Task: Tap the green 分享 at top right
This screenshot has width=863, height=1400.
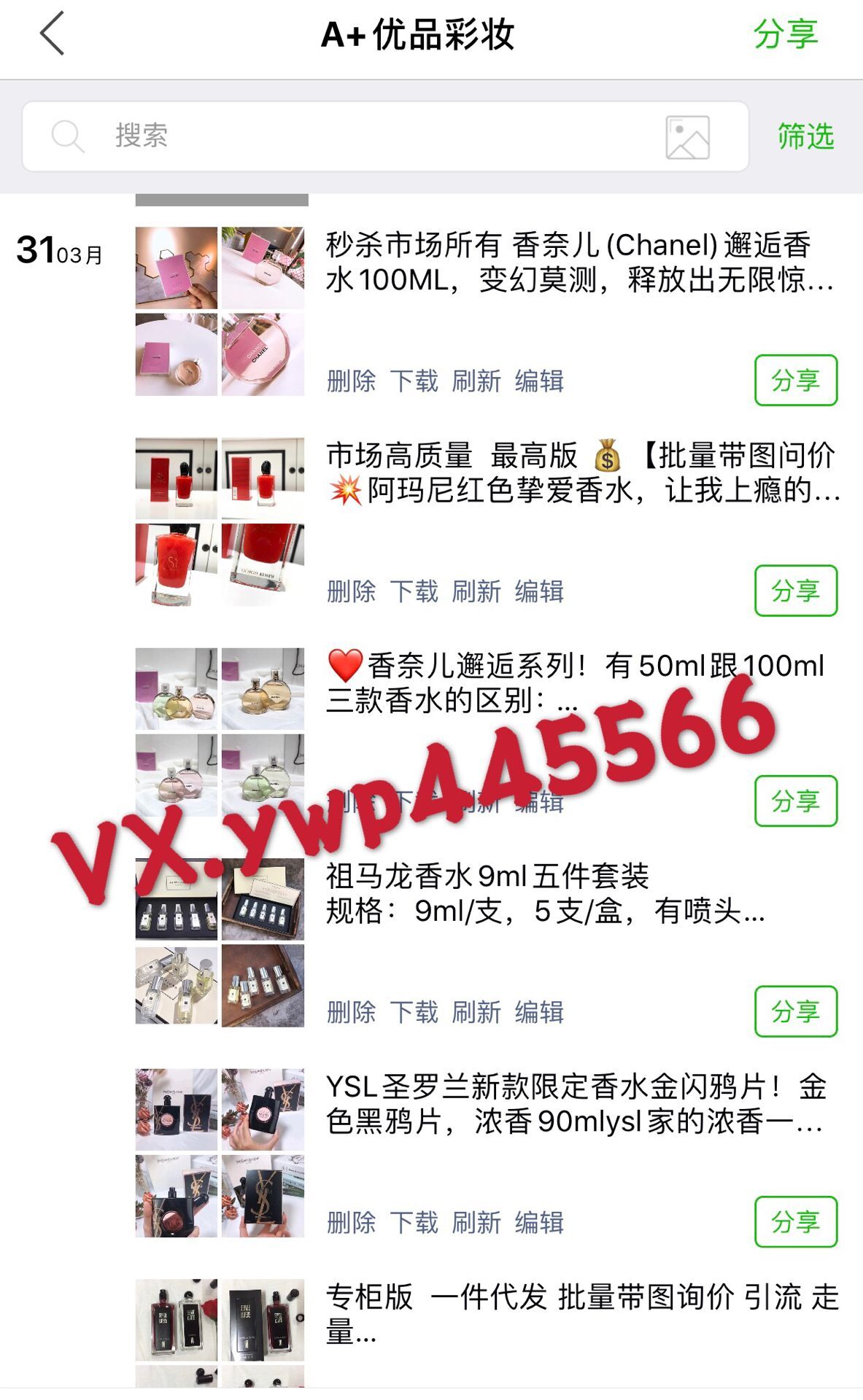Action: pos(785,34)
